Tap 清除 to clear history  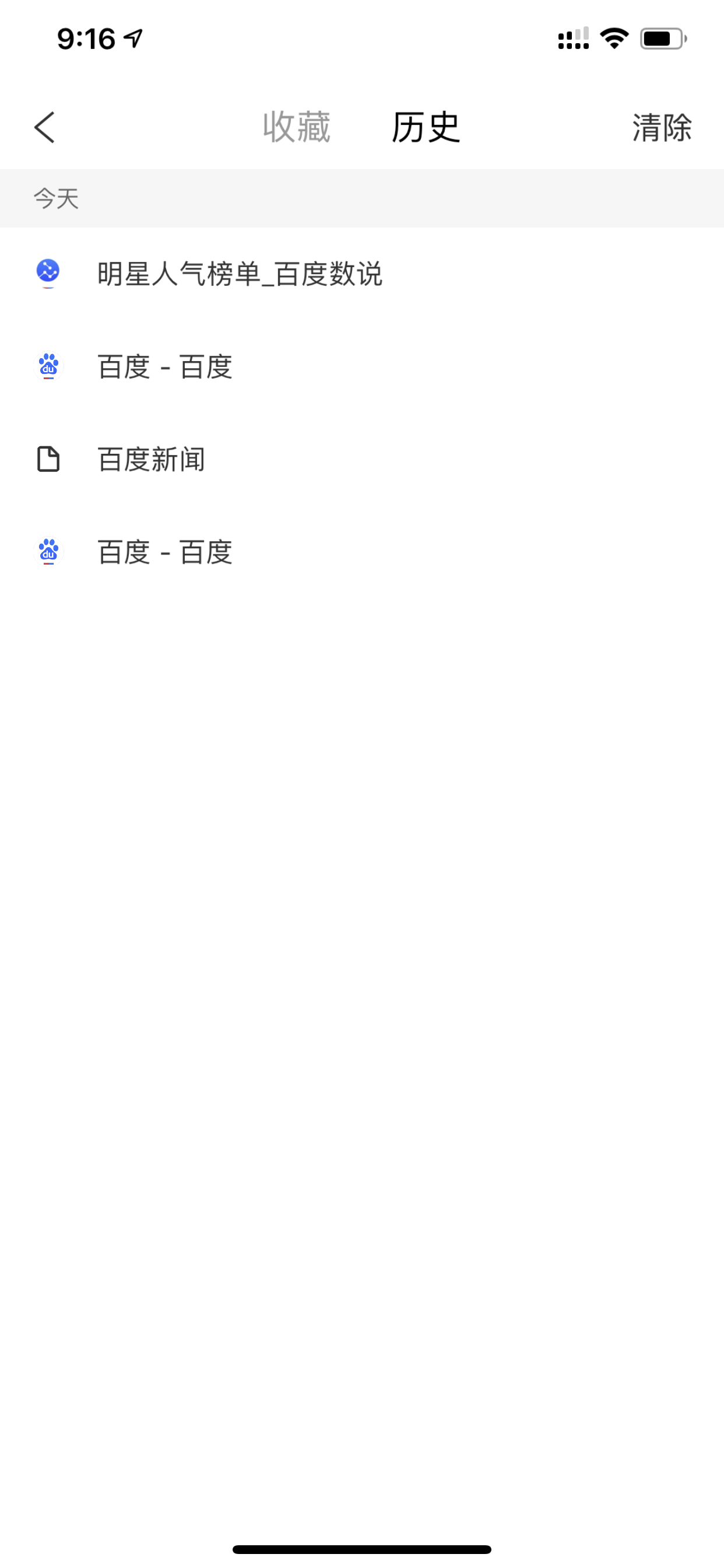tap(661, 127)
